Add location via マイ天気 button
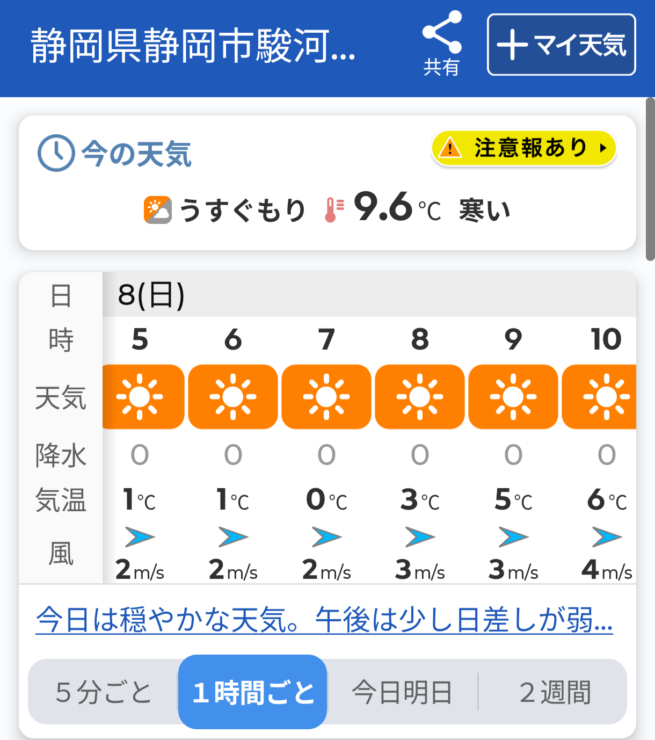This screenshot has width=655, height=740. click(561, 45)
